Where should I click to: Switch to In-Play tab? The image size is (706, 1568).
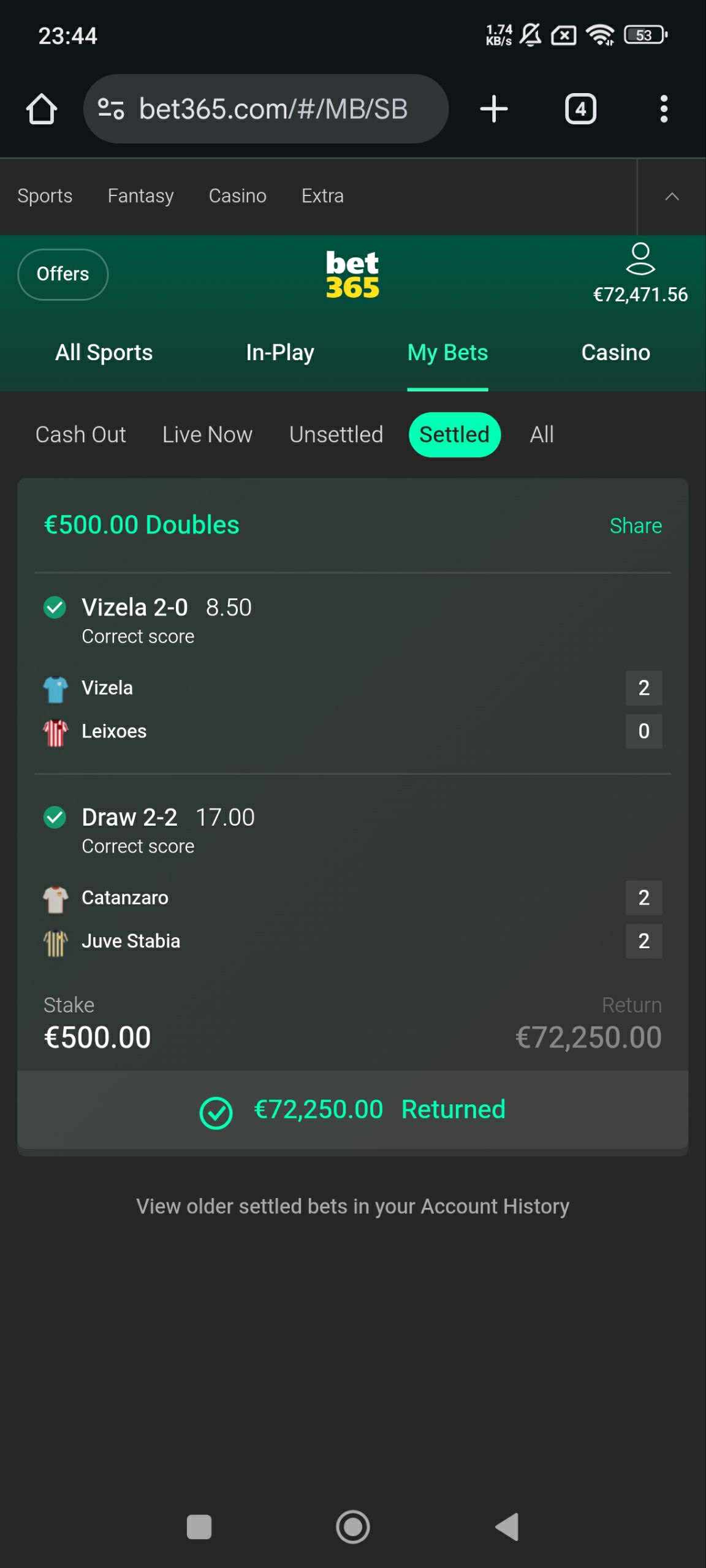[279, 353]
